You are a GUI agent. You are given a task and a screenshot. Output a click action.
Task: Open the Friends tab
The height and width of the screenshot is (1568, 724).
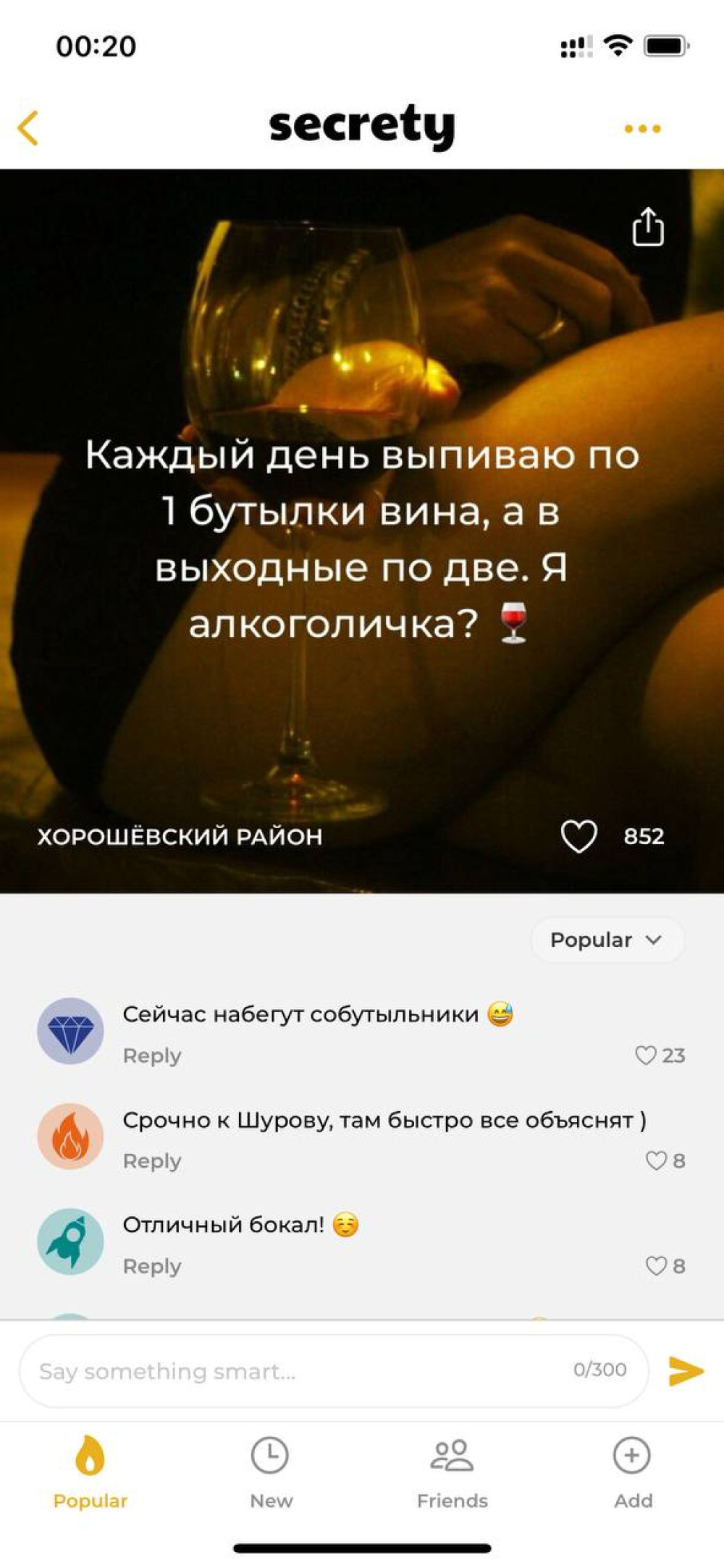click(452, 1471)
